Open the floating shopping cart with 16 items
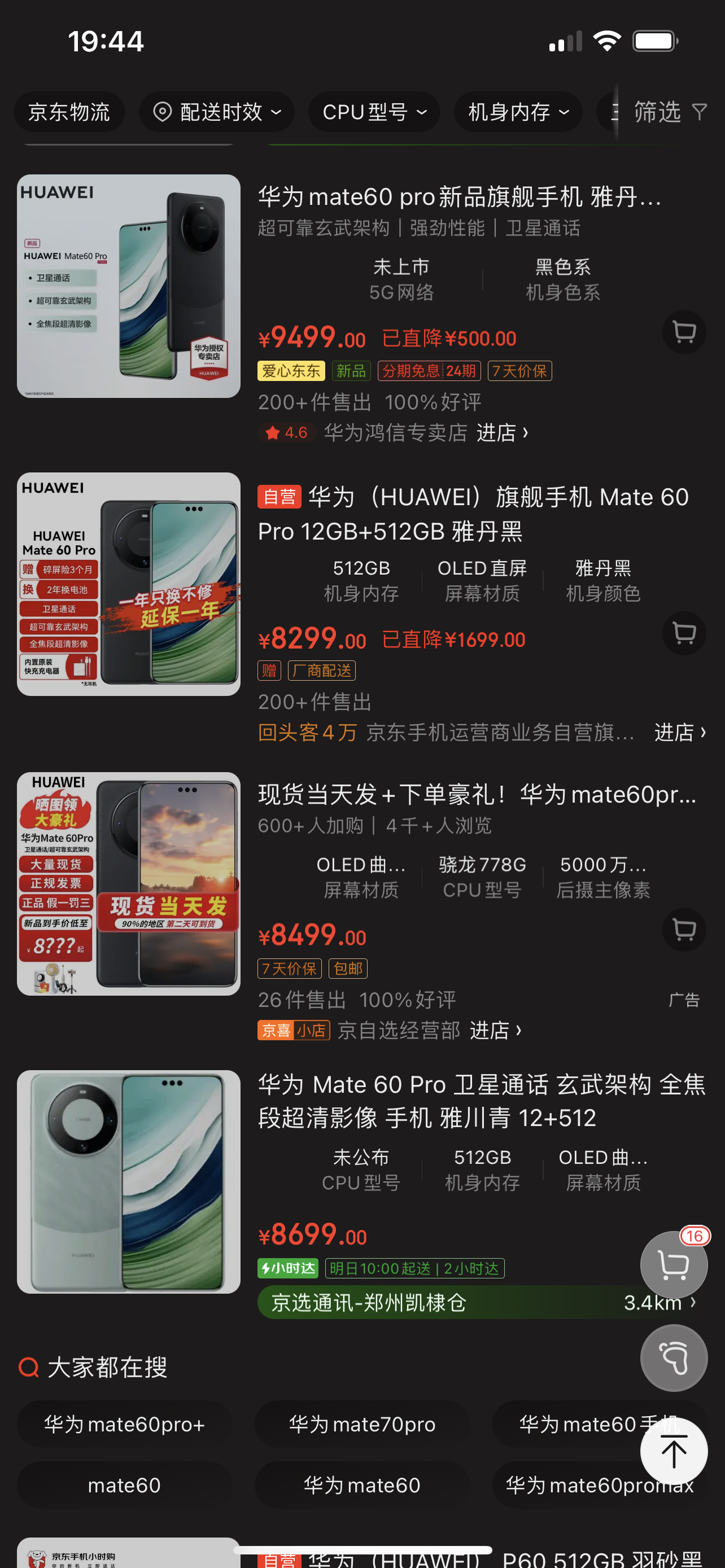 673,1265
